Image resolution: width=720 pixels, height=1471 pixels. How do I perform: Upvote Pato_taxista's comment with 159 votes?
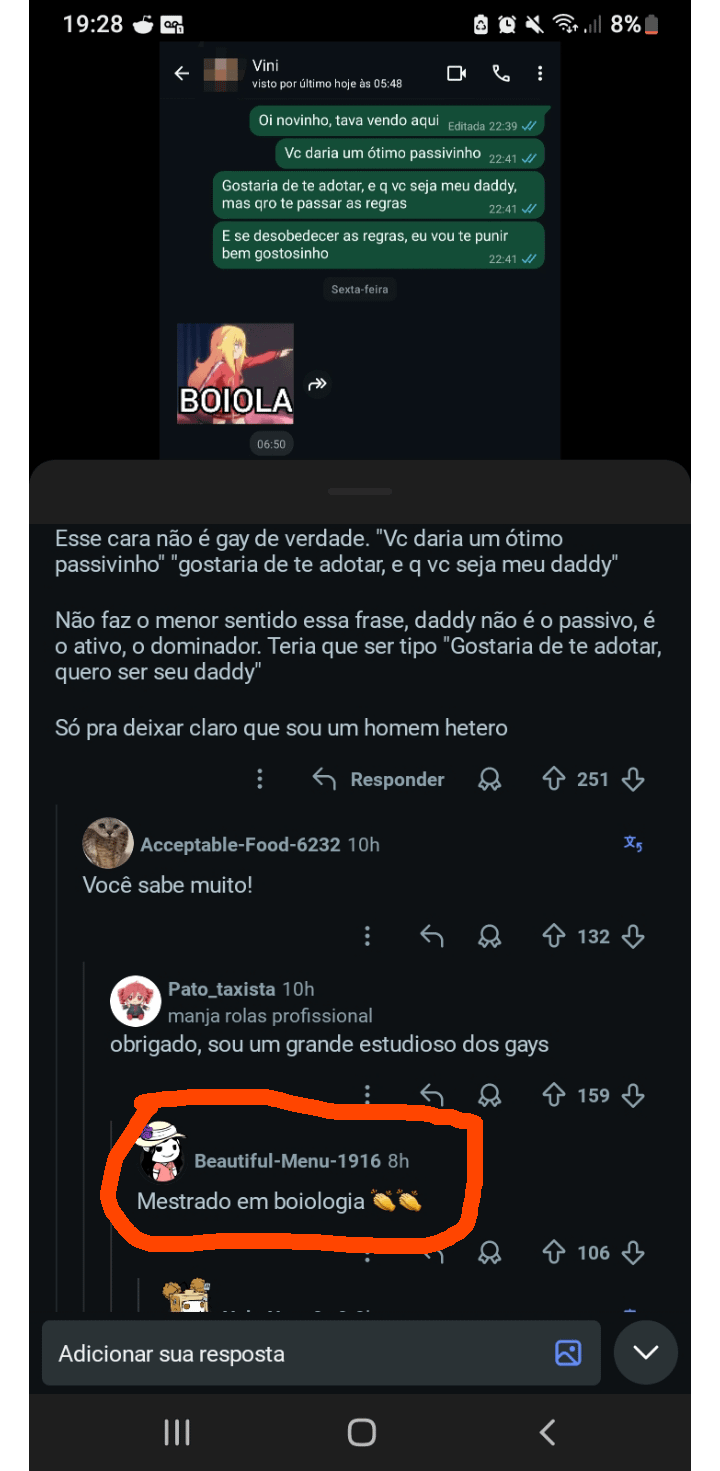point(554,1096)
